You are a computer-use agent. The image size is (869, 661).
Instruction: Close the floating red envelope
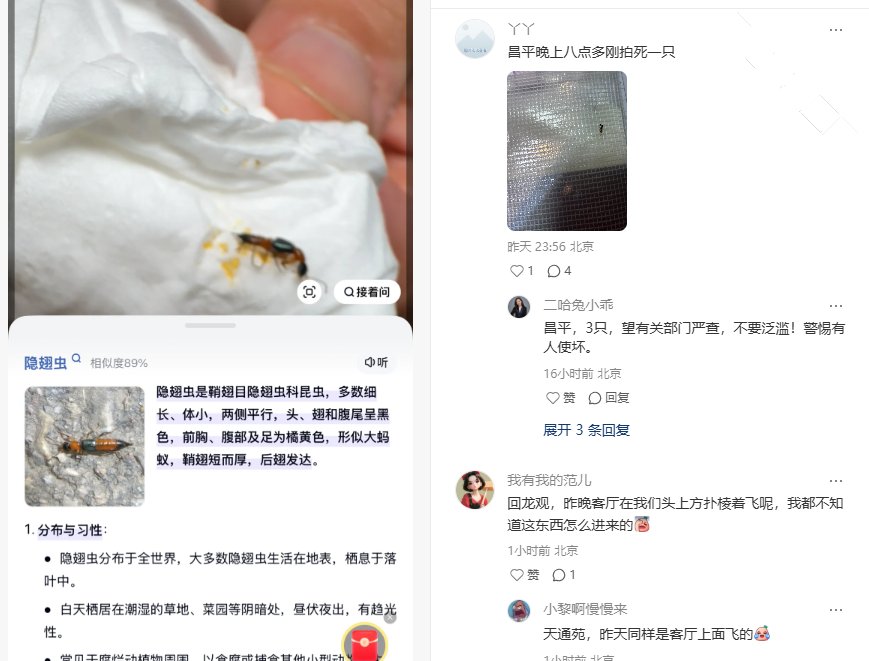(x=390, y=618)
